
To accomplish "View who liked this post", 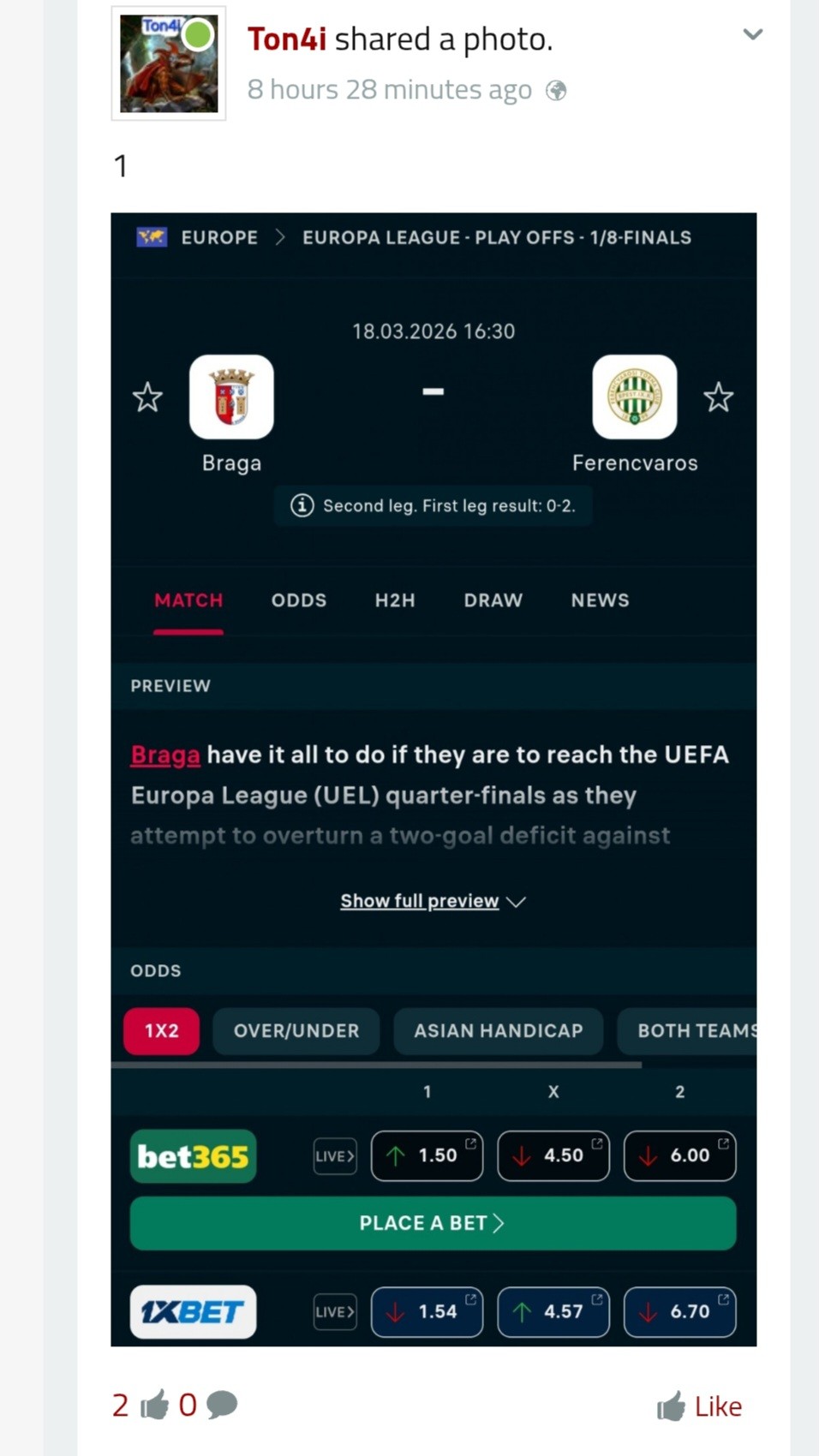I will (x=140, y=1405).
